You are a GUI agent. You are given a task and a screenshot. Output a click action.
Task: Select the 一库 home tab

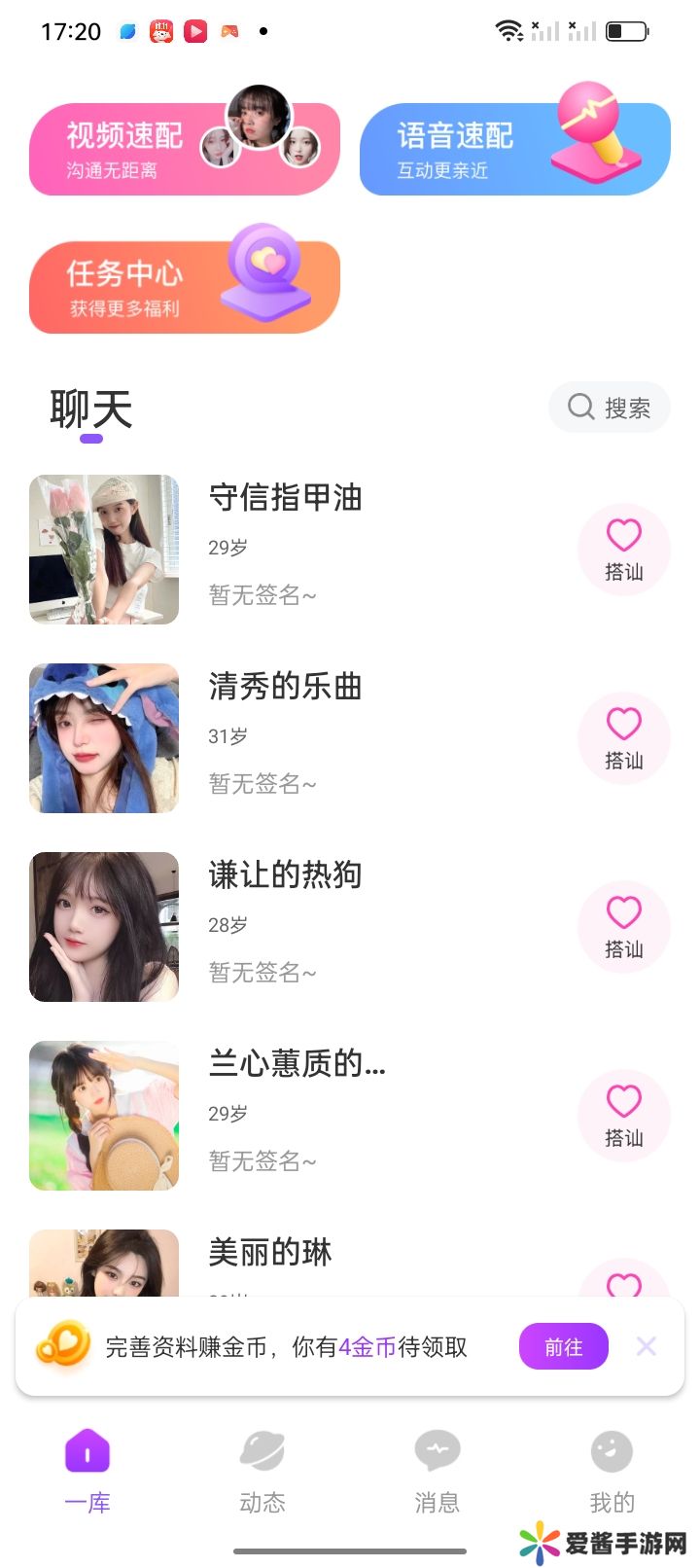click(87, 1471)
